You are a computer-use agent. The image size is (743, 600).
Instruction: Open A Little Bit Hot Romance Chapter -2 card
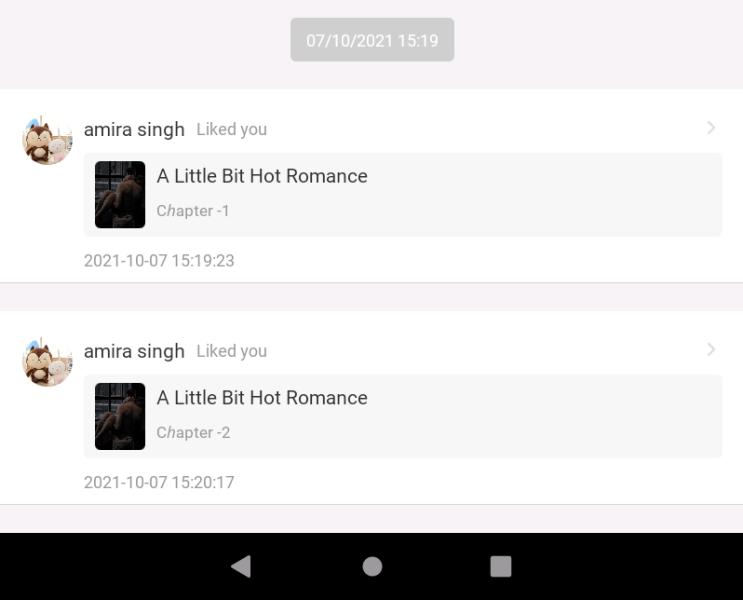point(402,416)
